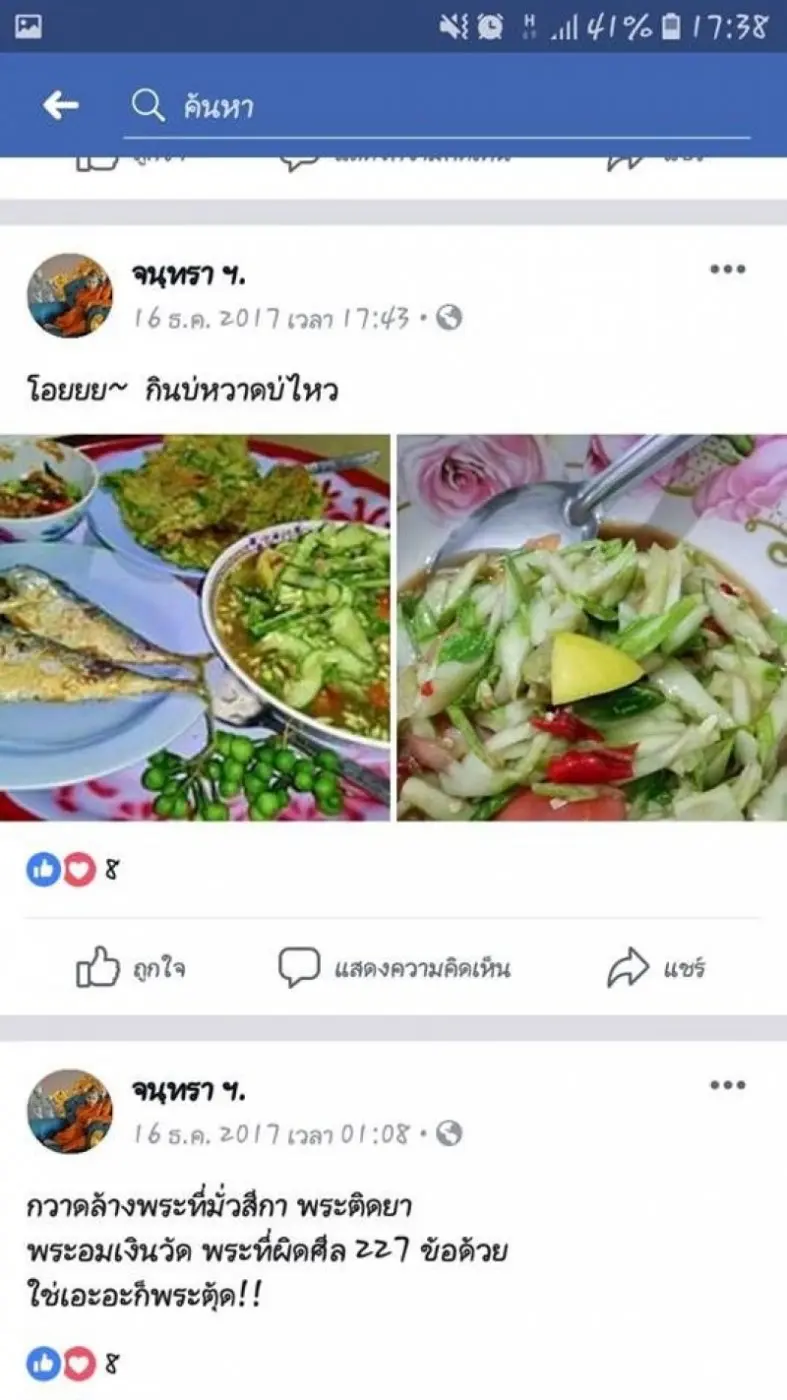
Task: Share the food post with แชร์
Action: pos(657,968)
